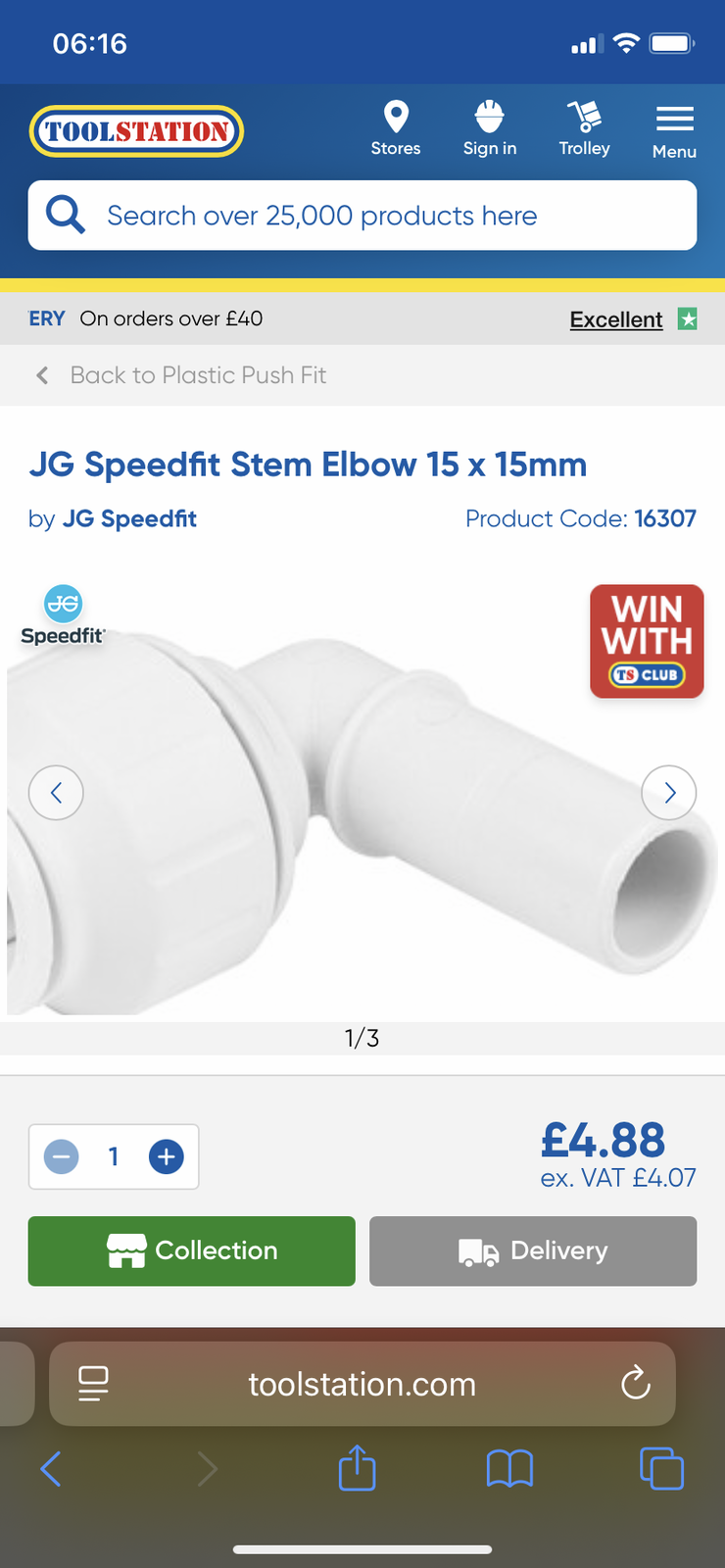Viewport: 725px width, 1568px height.
Task: Open the Stores locator
Action: point(395,128)
